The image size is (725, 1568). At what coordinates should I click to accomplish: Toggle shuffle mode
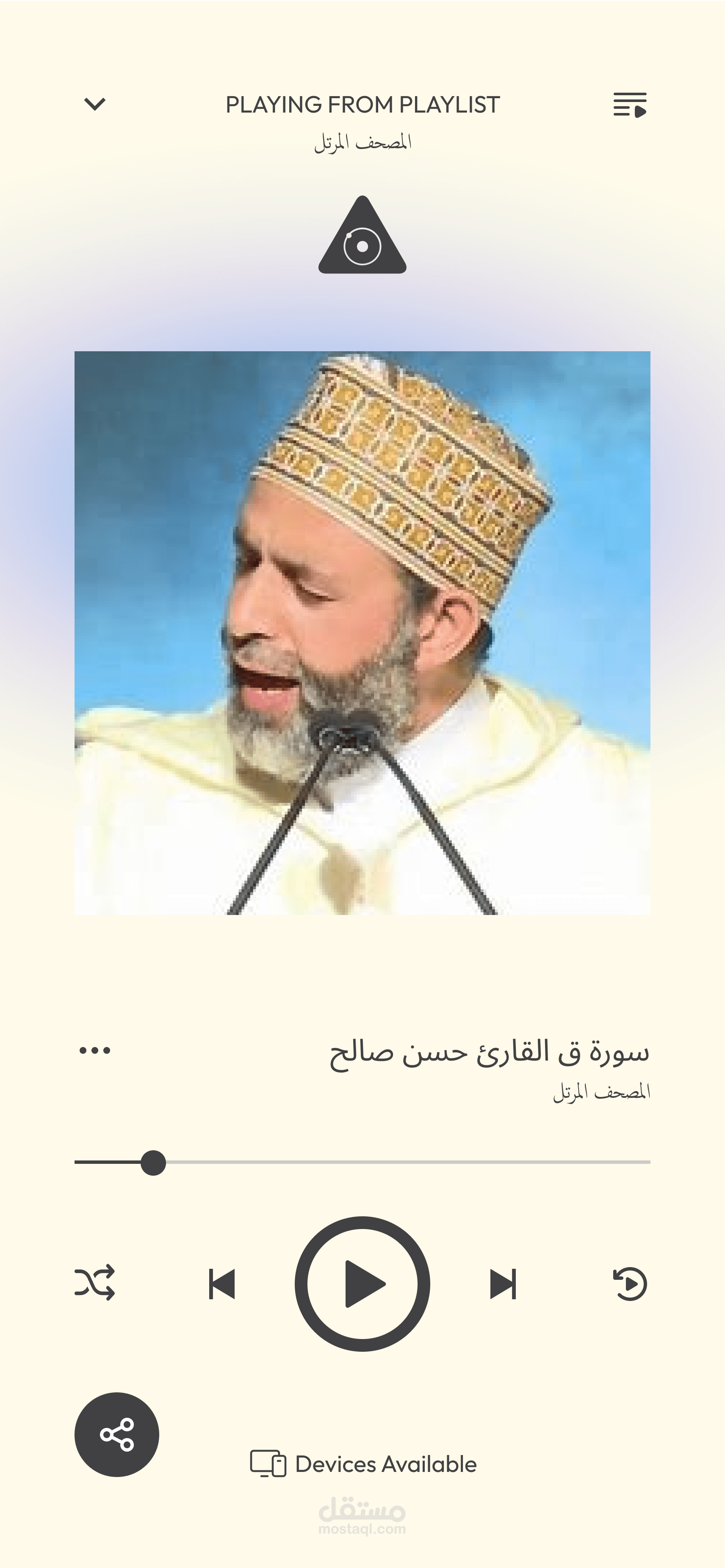click(x=94, y=1283)
